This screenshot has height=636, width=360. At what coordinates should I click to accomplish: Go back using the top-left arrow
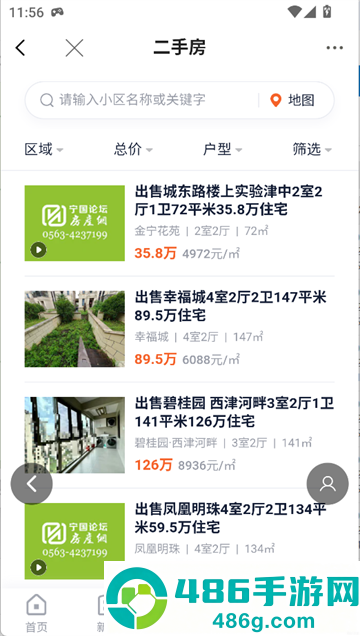click(20, 48)
